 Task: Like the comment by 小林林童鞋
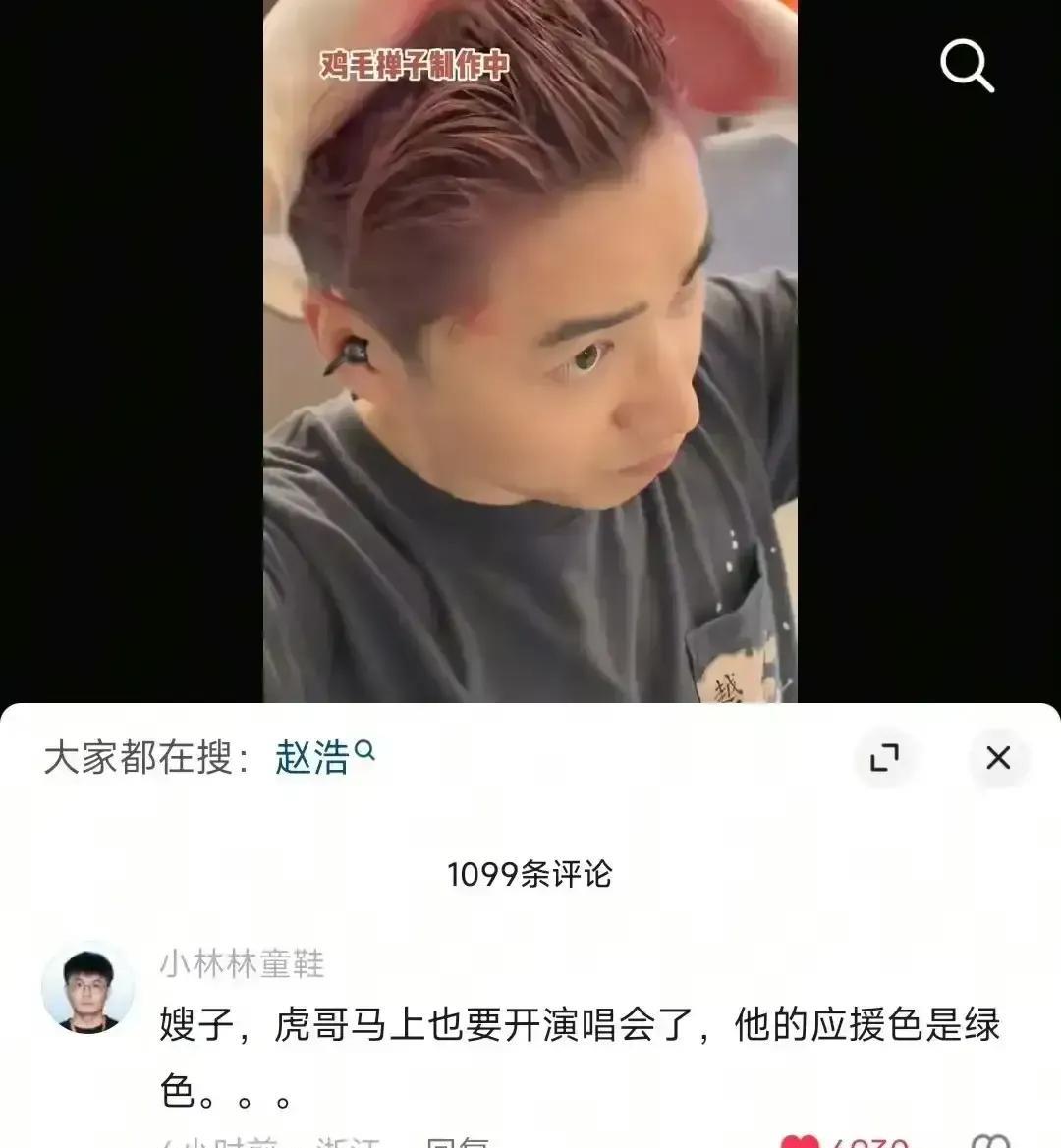[x=801, y=1141]
